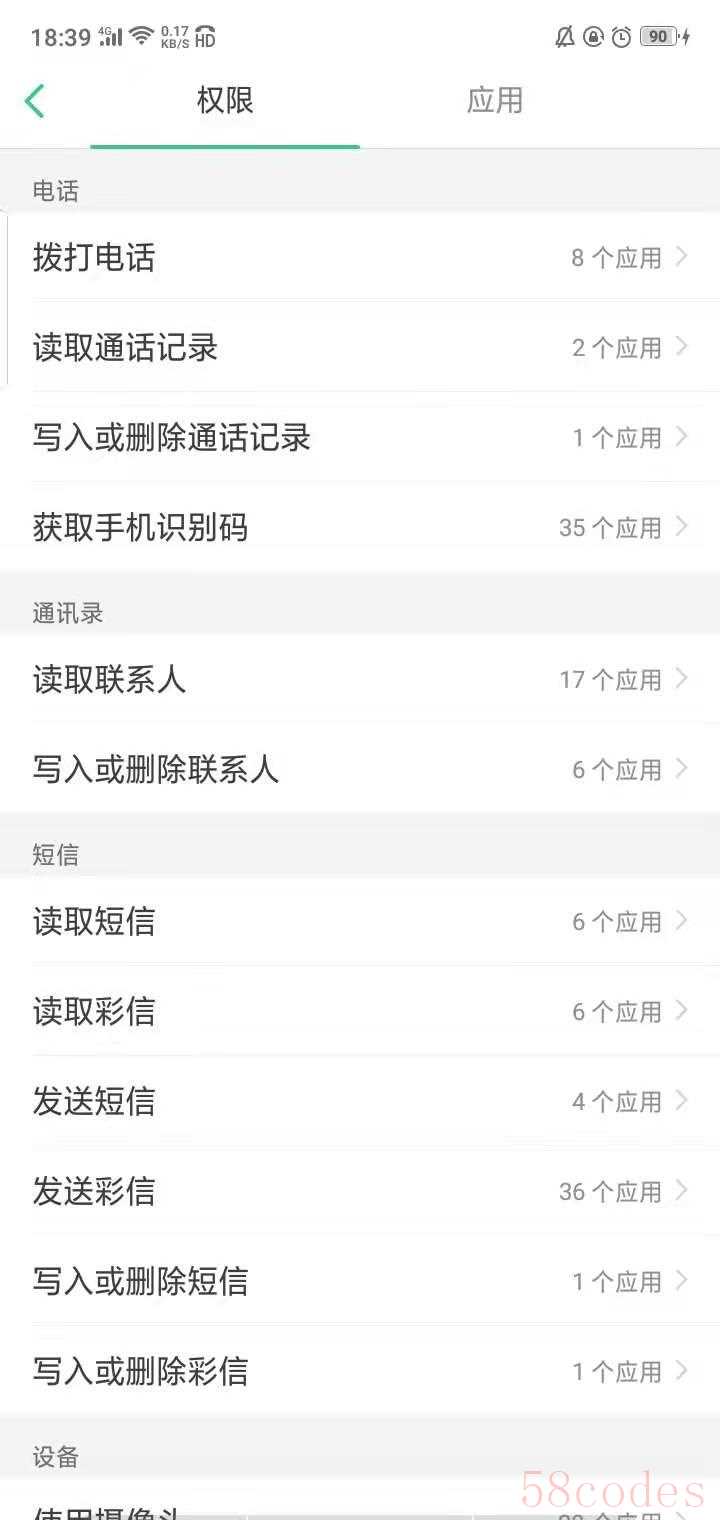View the 36 apps under 发送彩信

click(360, 1191)
